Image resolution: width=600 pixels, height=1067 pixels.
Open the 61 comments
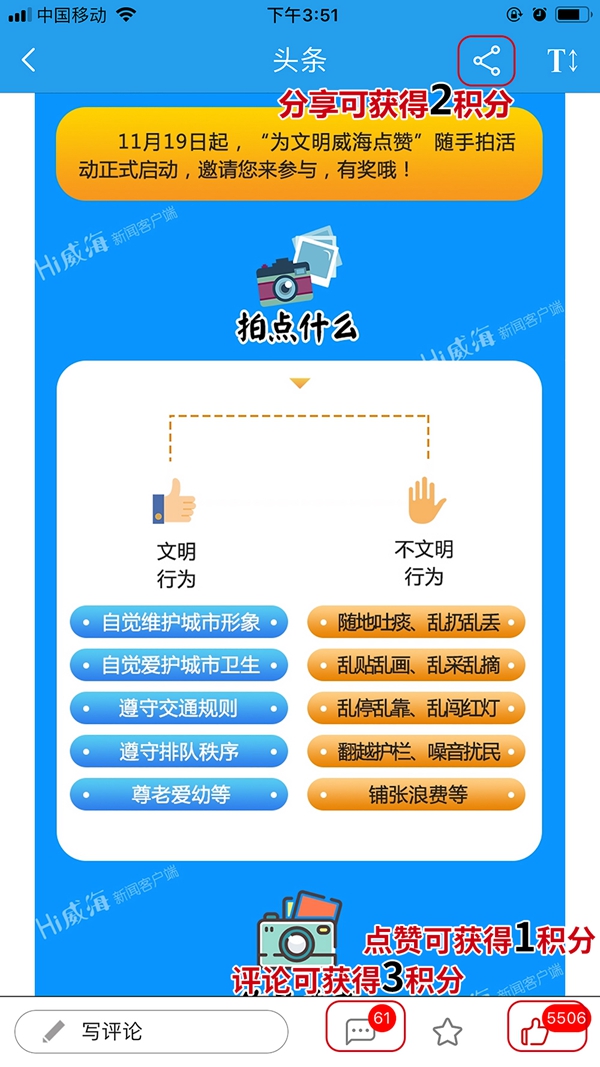click(364, 1030)
